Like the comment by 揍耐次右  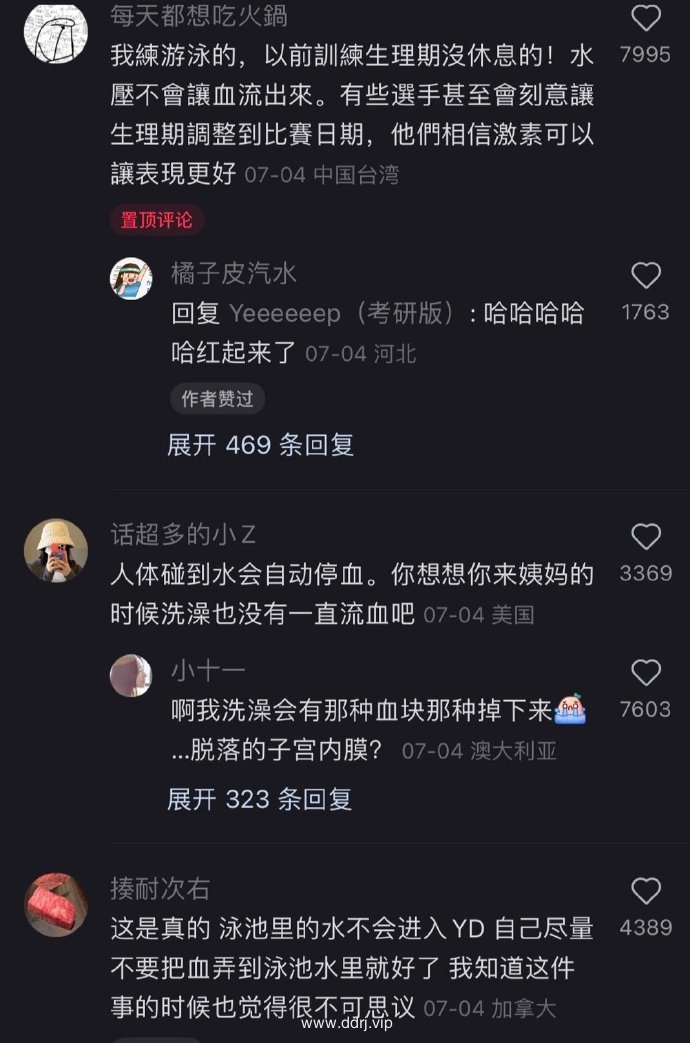tap(646, 891)
